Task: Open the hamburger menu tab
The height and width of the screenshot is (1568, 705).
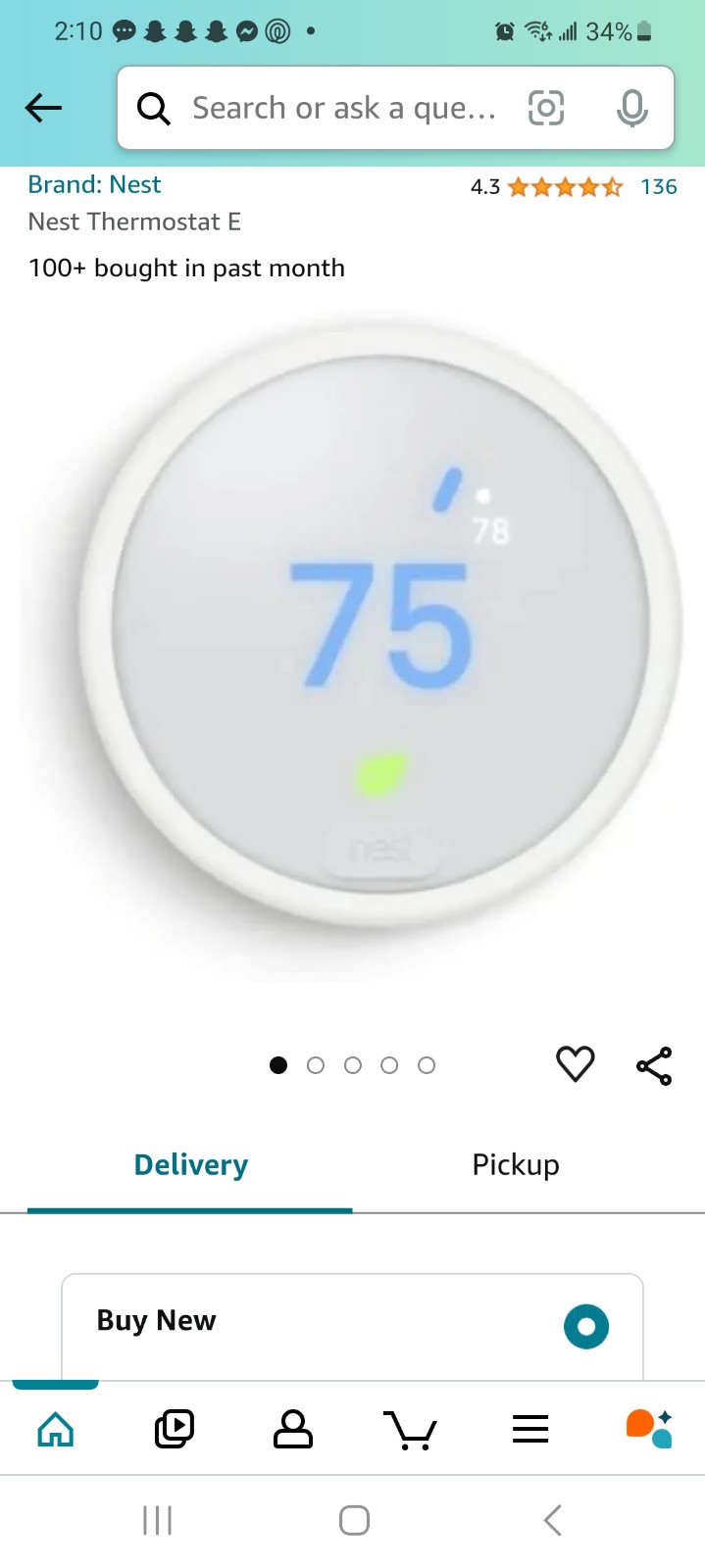Action: point(530,1430)
